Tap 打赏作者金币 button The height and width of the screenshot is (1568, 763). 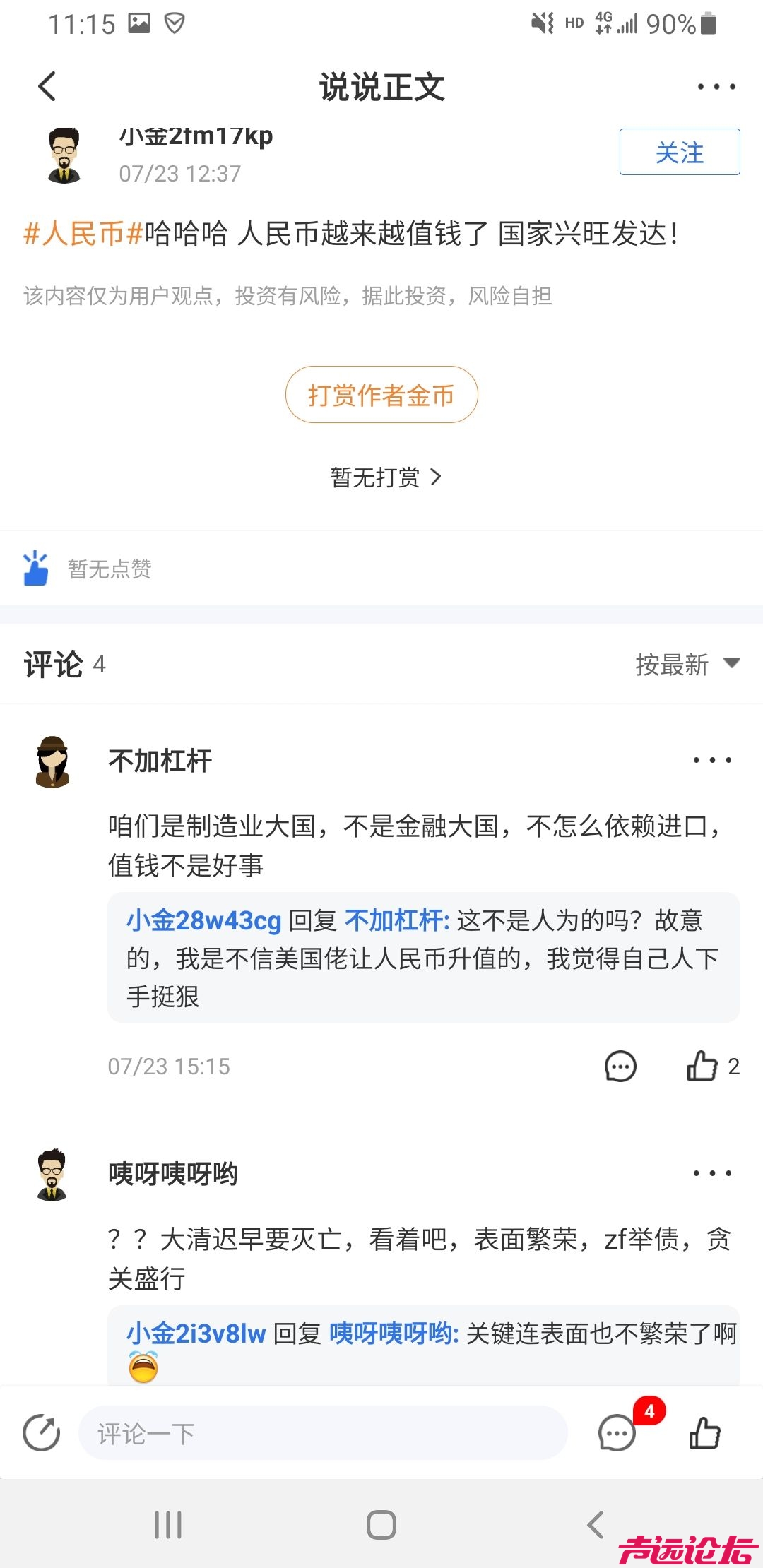click(381, 395)
